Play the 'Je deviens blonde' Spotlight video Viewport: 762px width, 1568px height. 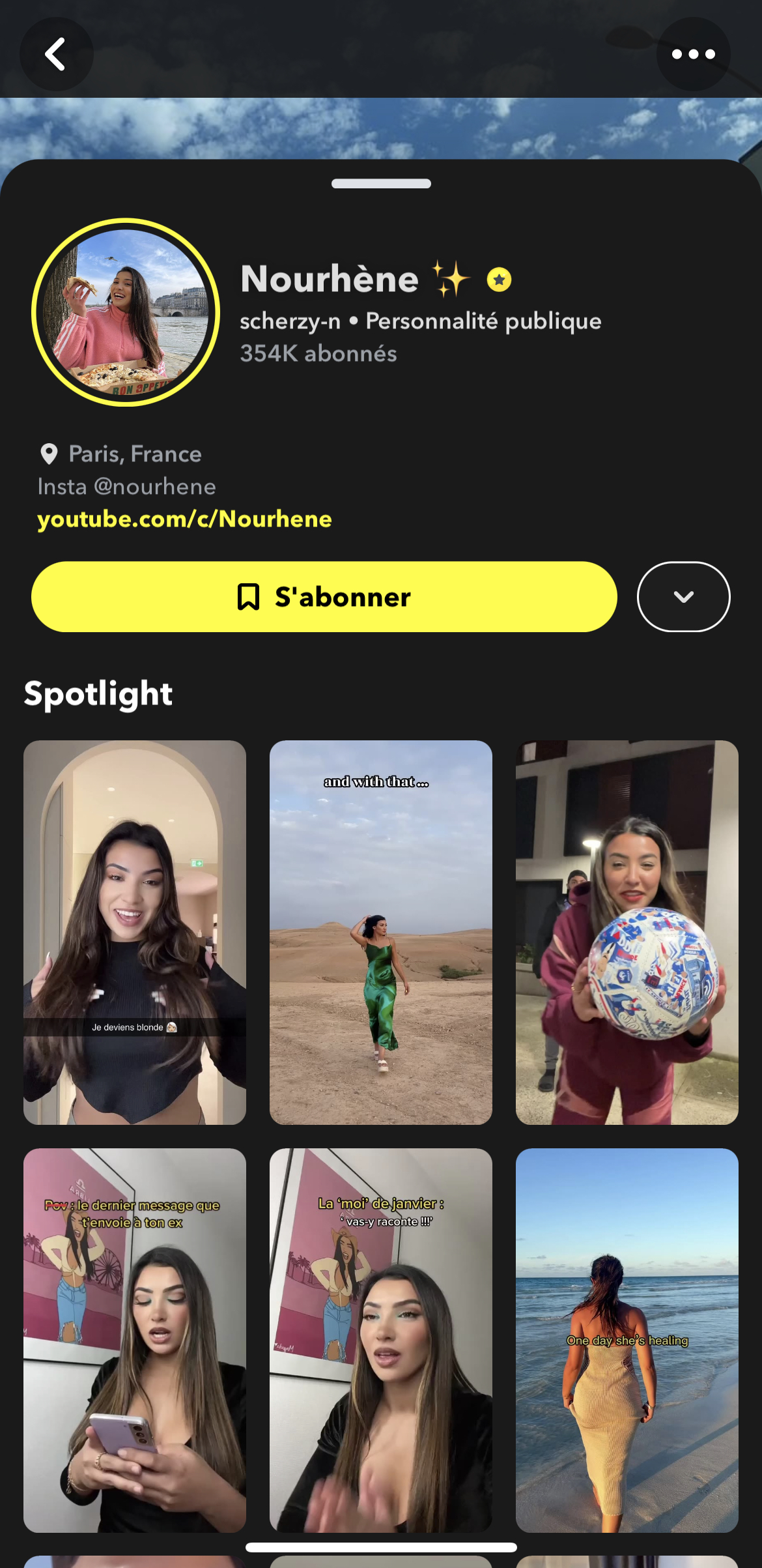point(135,932)
